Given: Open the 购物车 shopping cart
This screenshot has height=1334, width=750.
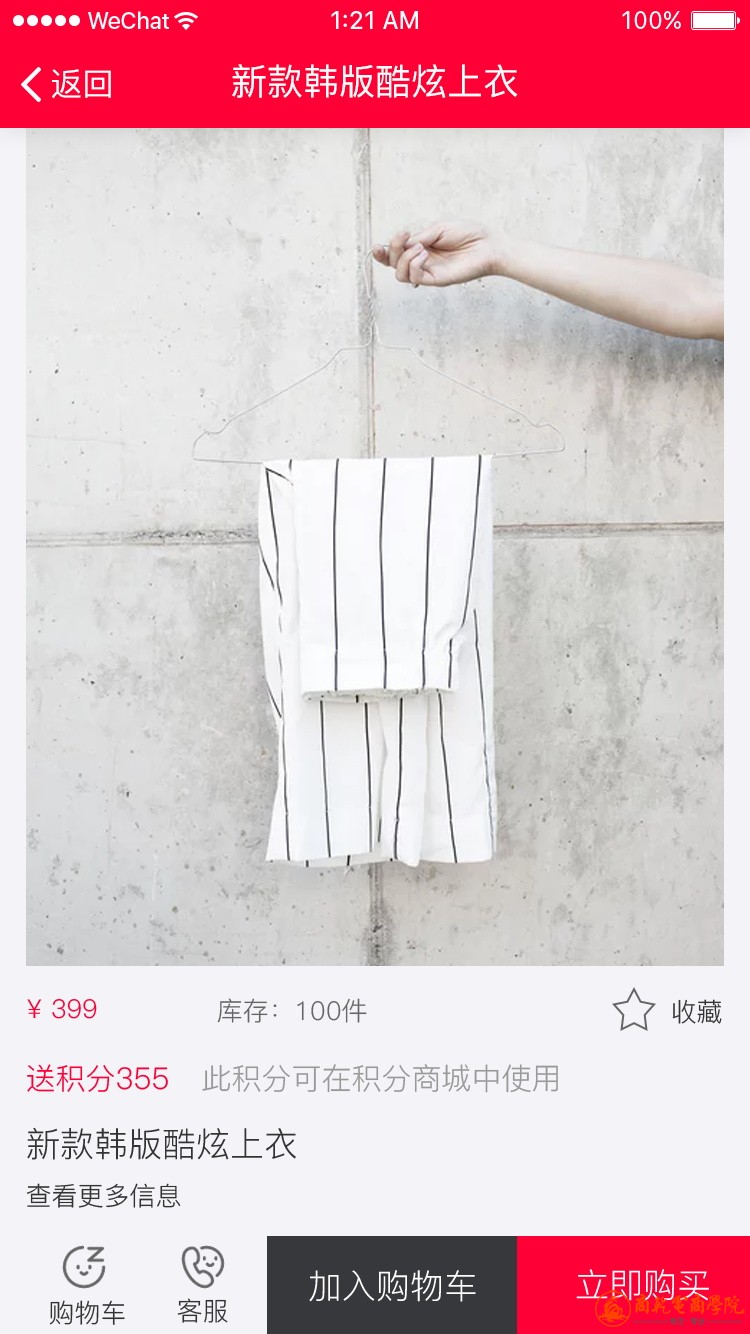Looking at the screenshot, I should [86, 1285].
